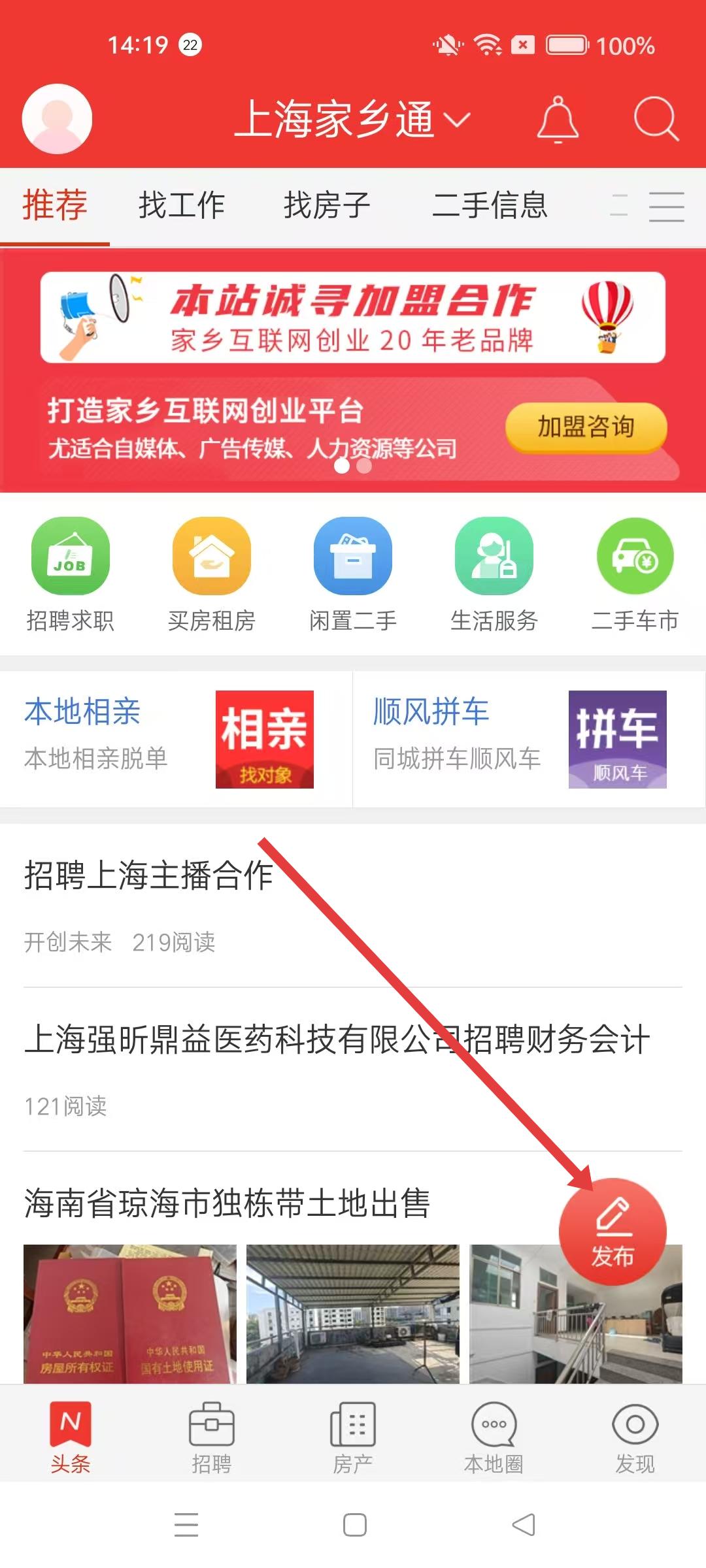This screenshot has height=1568, width=706.
Task: Open the profile avatar
Action: 57,119
